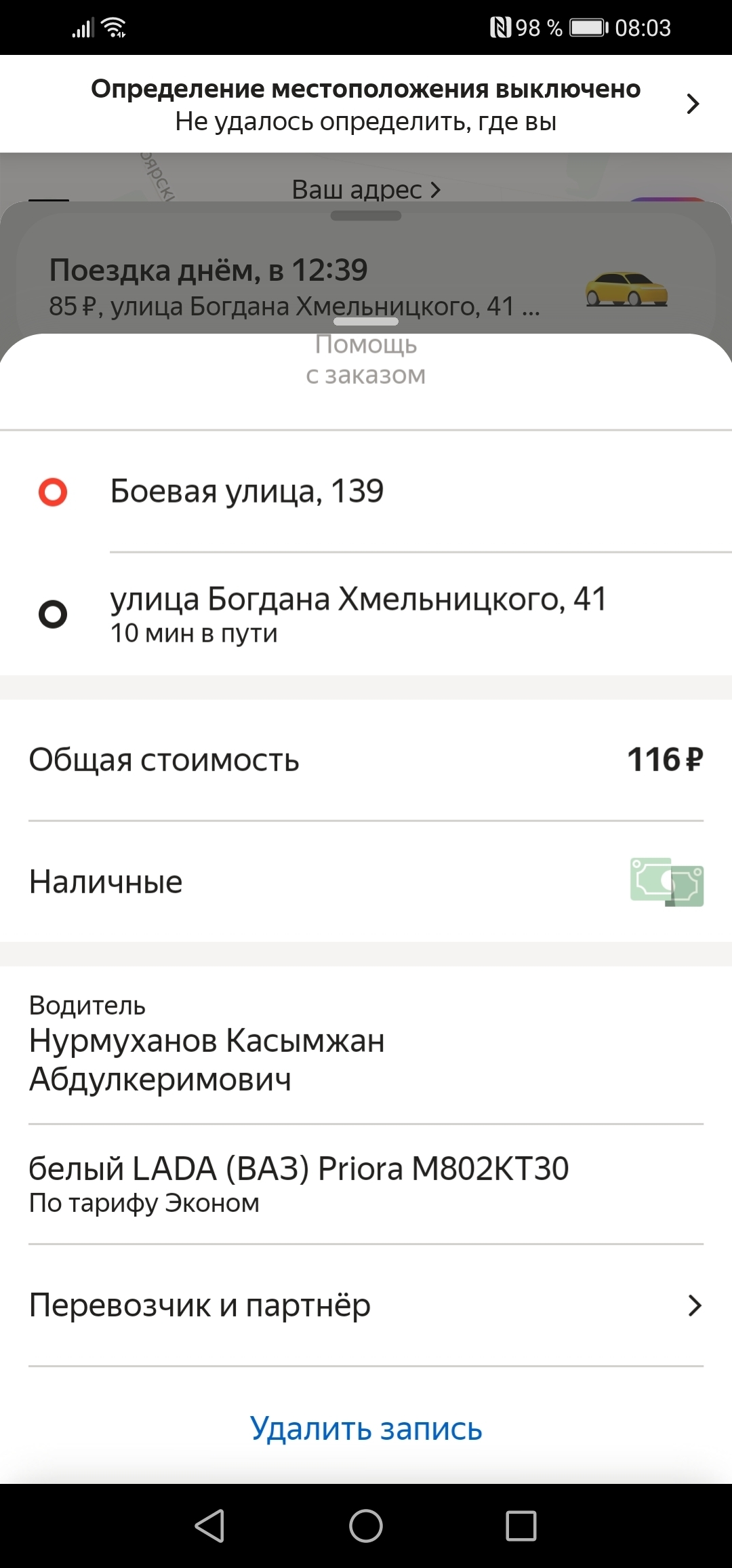Go to the system home screen

(x=366, y=1526)
